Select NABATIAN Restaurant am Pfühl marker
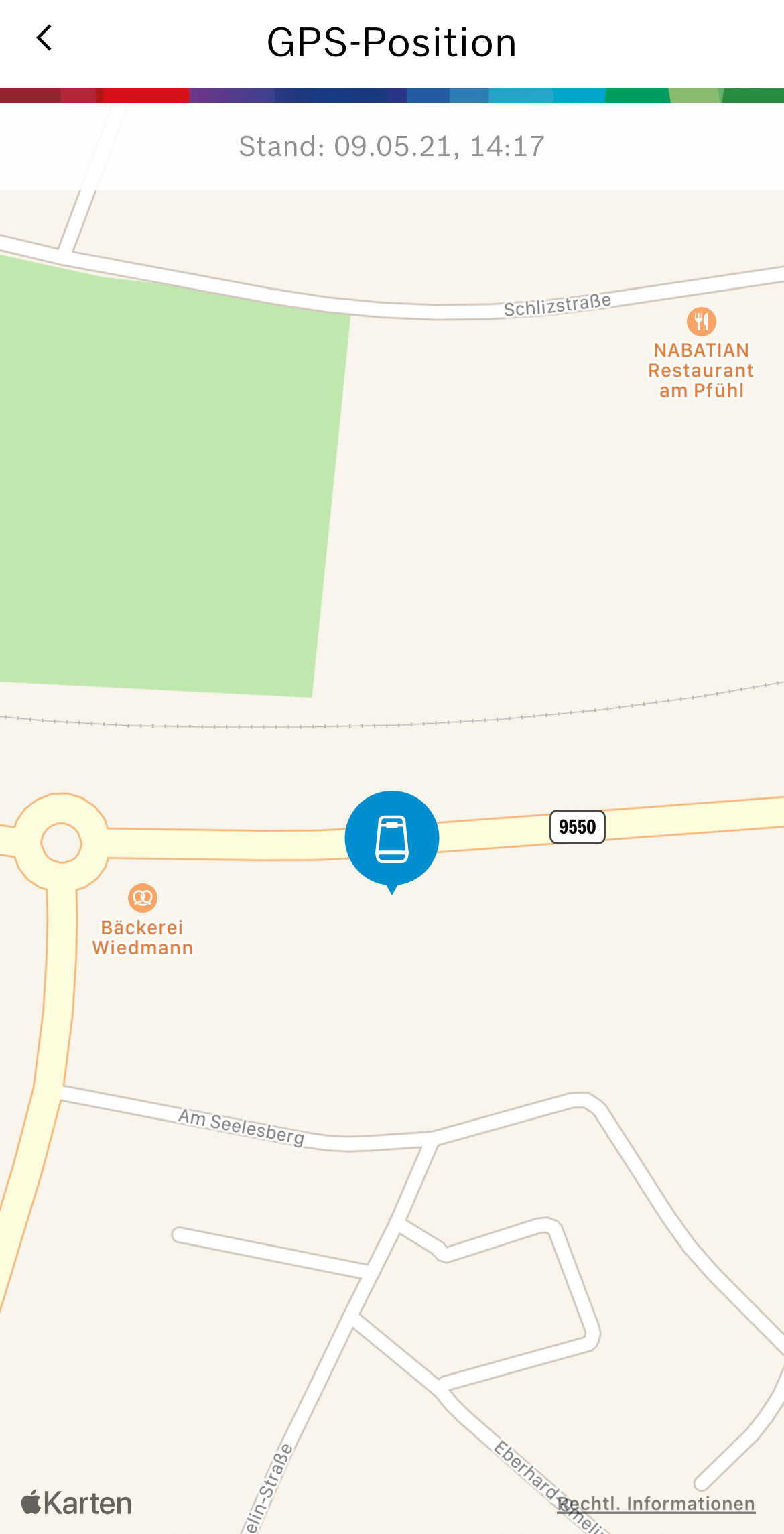784x1534 pixels. coord(701,322)
